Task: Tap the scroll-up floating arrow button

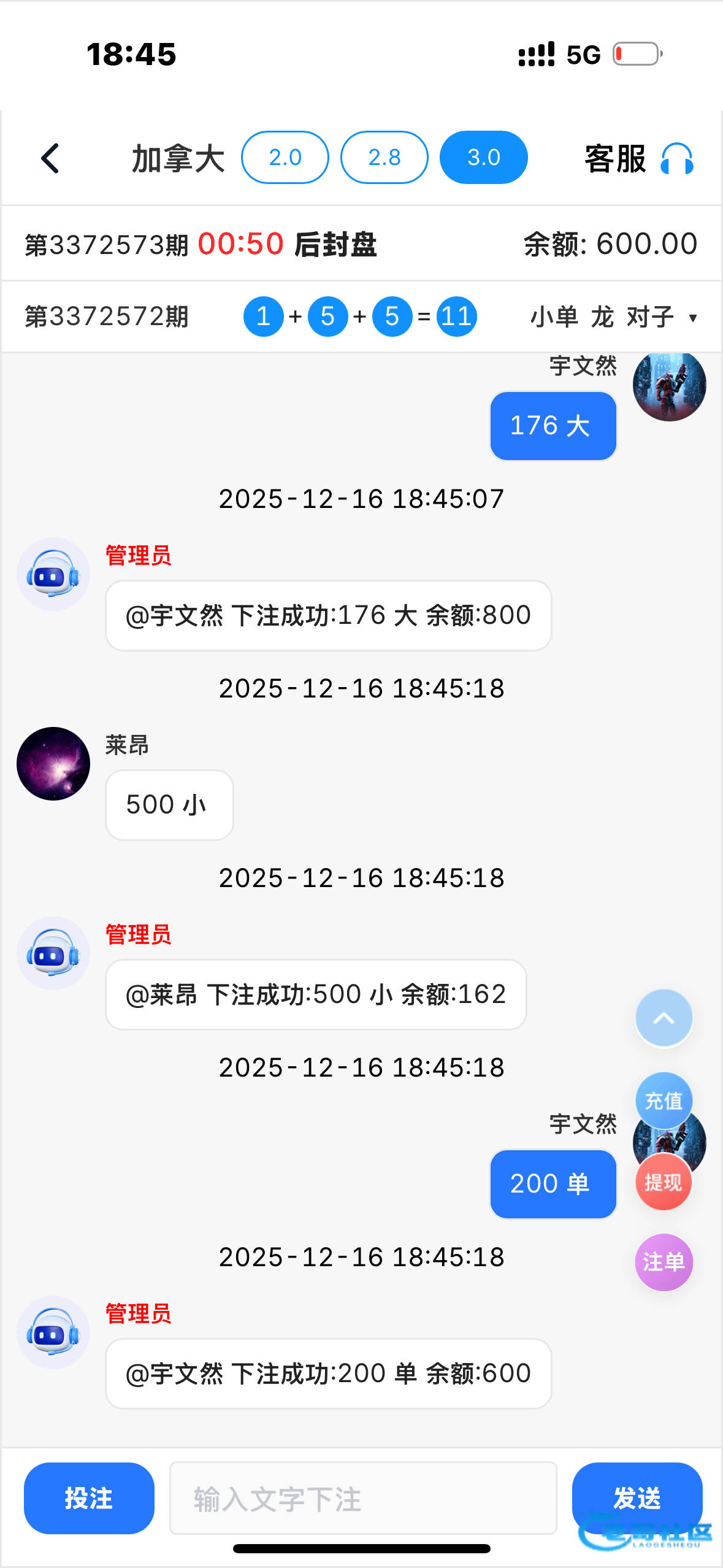Action: pos(664,1018)
